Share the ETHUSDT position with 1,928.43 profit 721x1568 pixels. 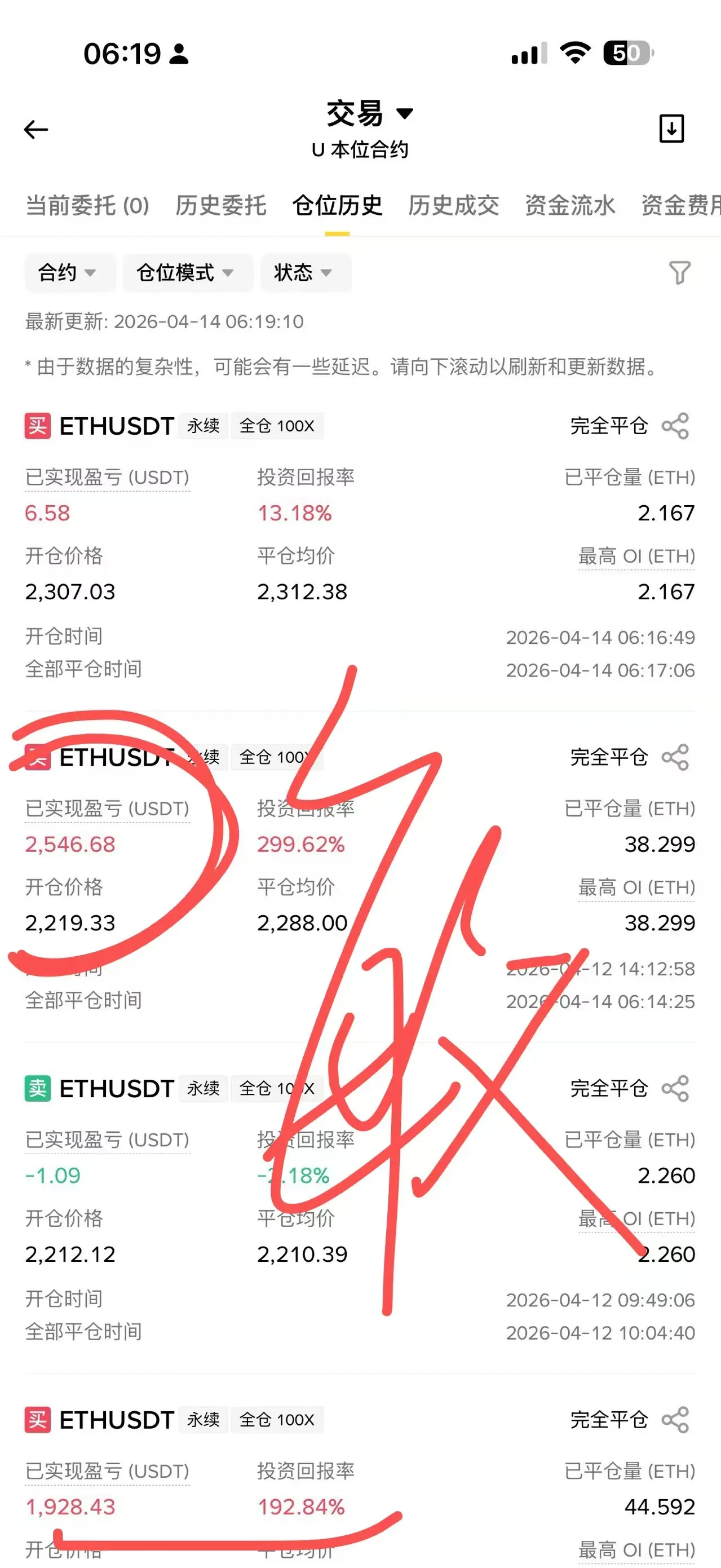click(675, 1420)
